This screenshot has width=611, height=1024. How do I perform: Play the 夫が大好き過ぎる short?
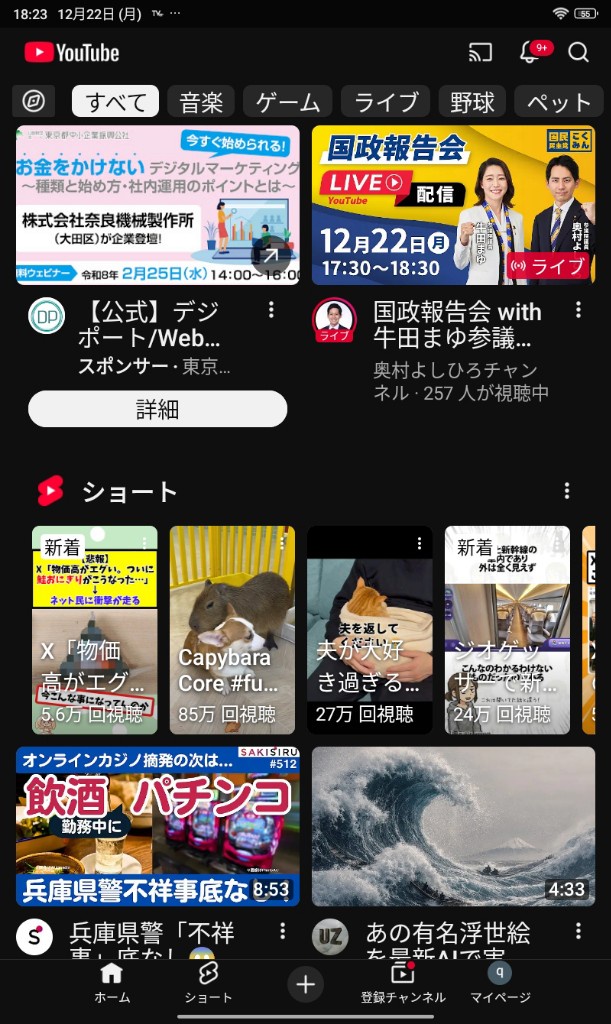(369, 630)
